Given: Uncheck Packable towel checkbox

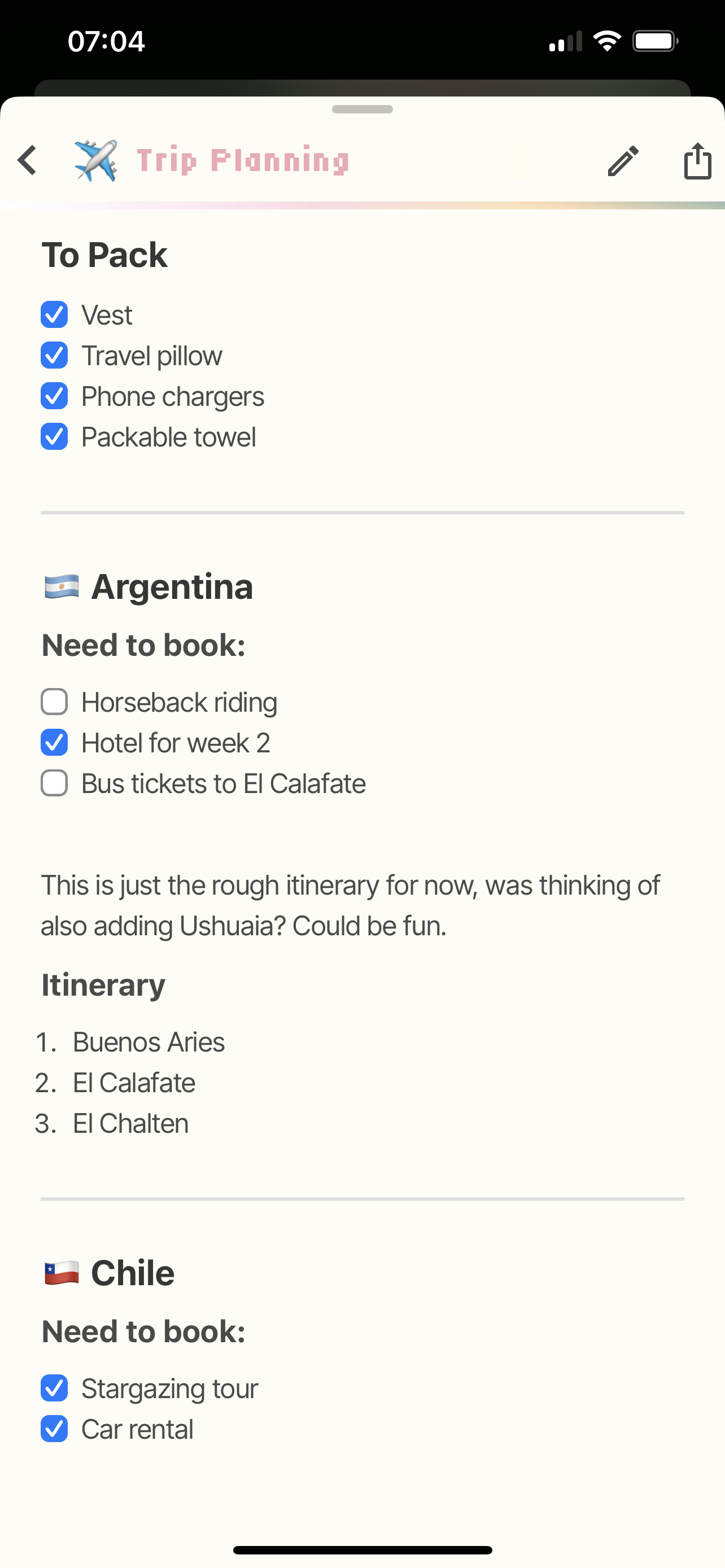Looking at the screenshot, I should (54, 437).
